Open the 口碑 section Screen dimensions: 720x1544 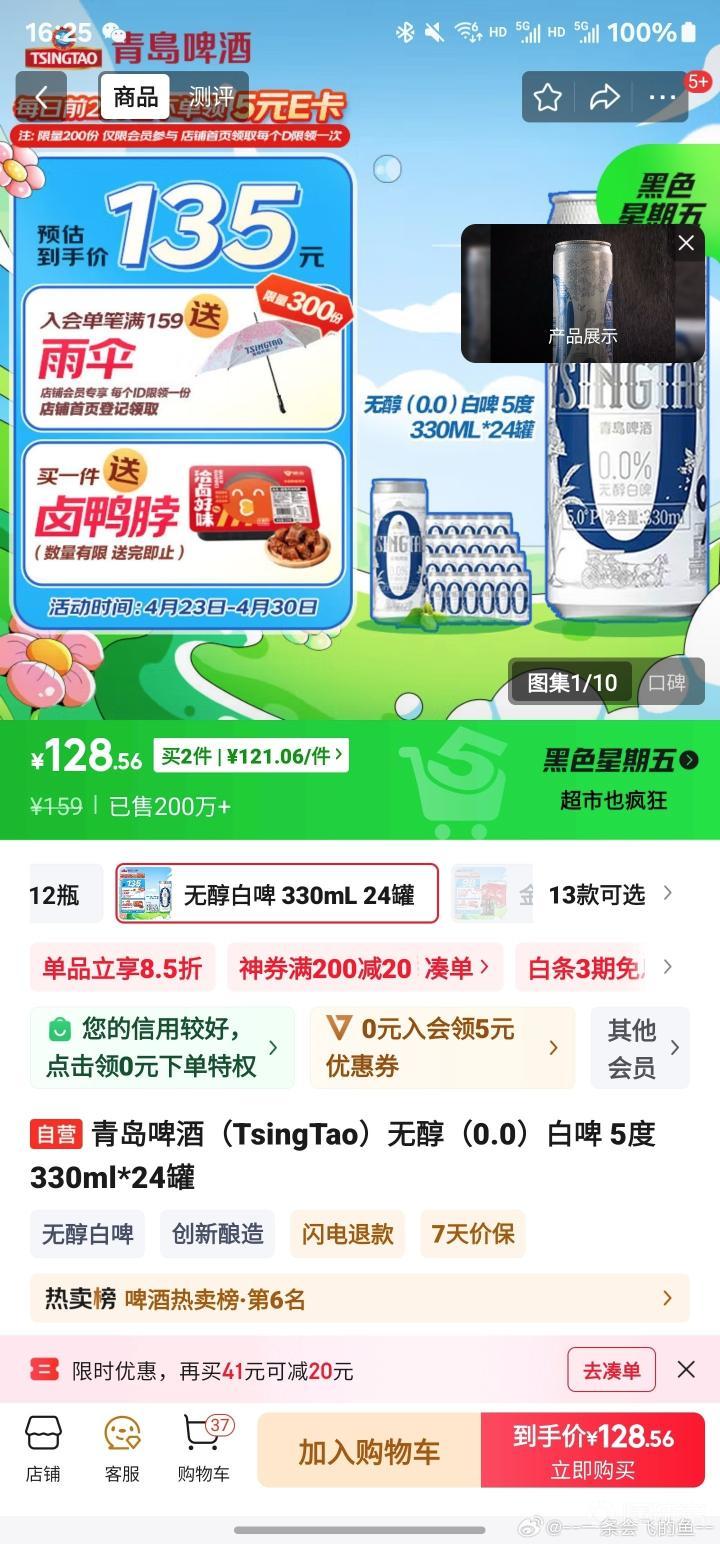(667, 683)
